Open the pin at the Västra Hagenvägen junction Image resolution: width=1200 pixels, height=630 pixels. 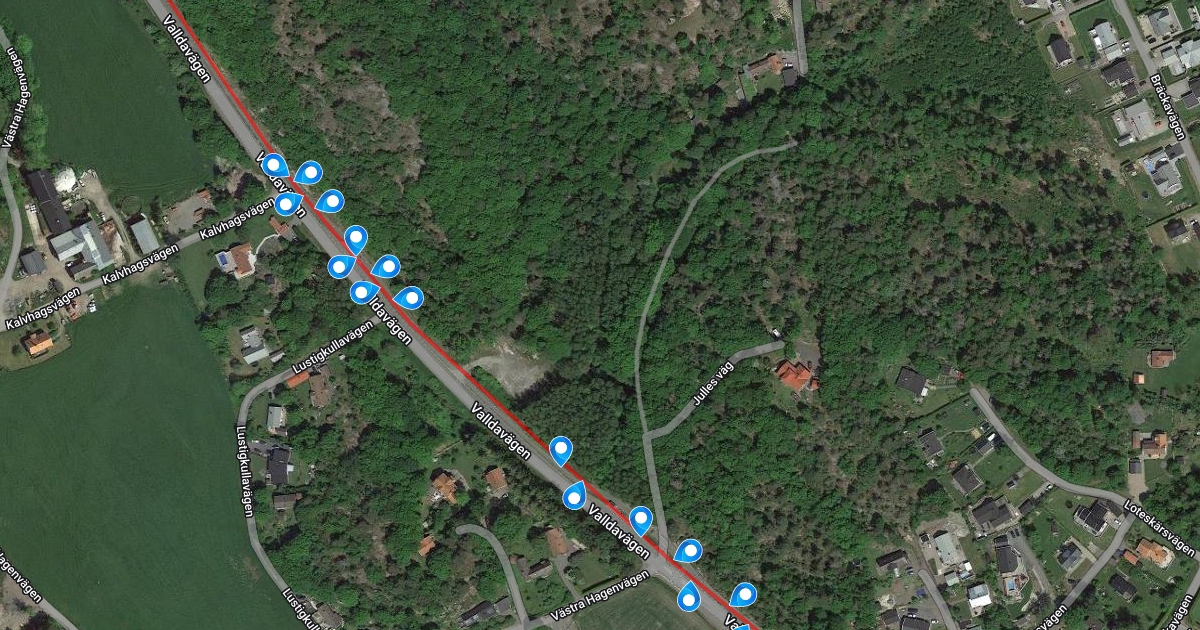click(x=689, y=597)
